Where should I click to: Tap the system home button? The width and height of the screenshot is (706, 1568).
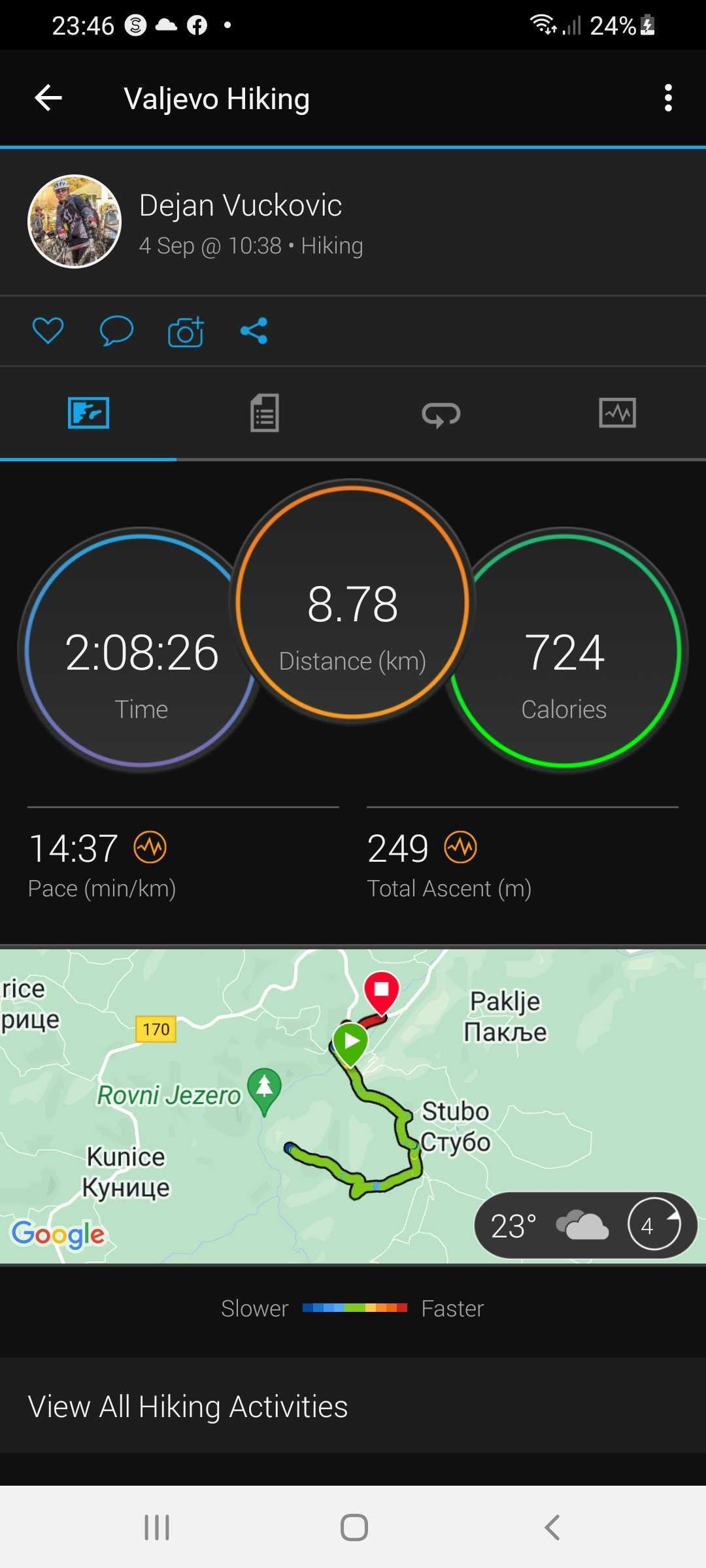pyautogui.click(x=354, y=1527)
